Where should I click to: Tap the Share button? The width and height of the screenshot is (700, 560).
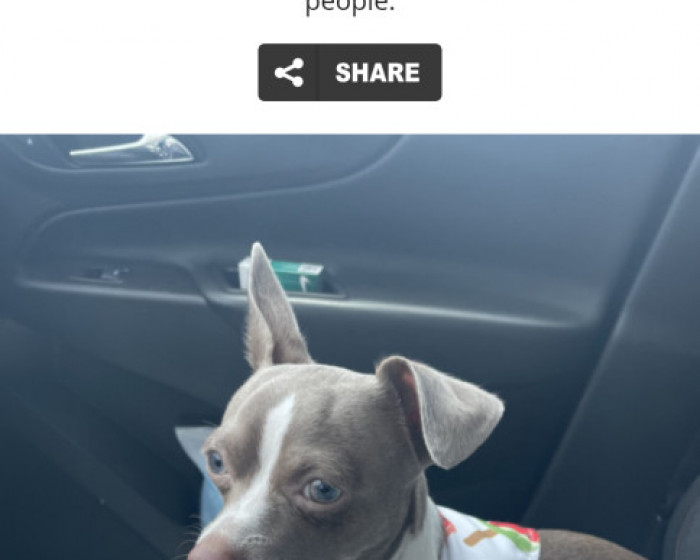click(x=350, y=72)
